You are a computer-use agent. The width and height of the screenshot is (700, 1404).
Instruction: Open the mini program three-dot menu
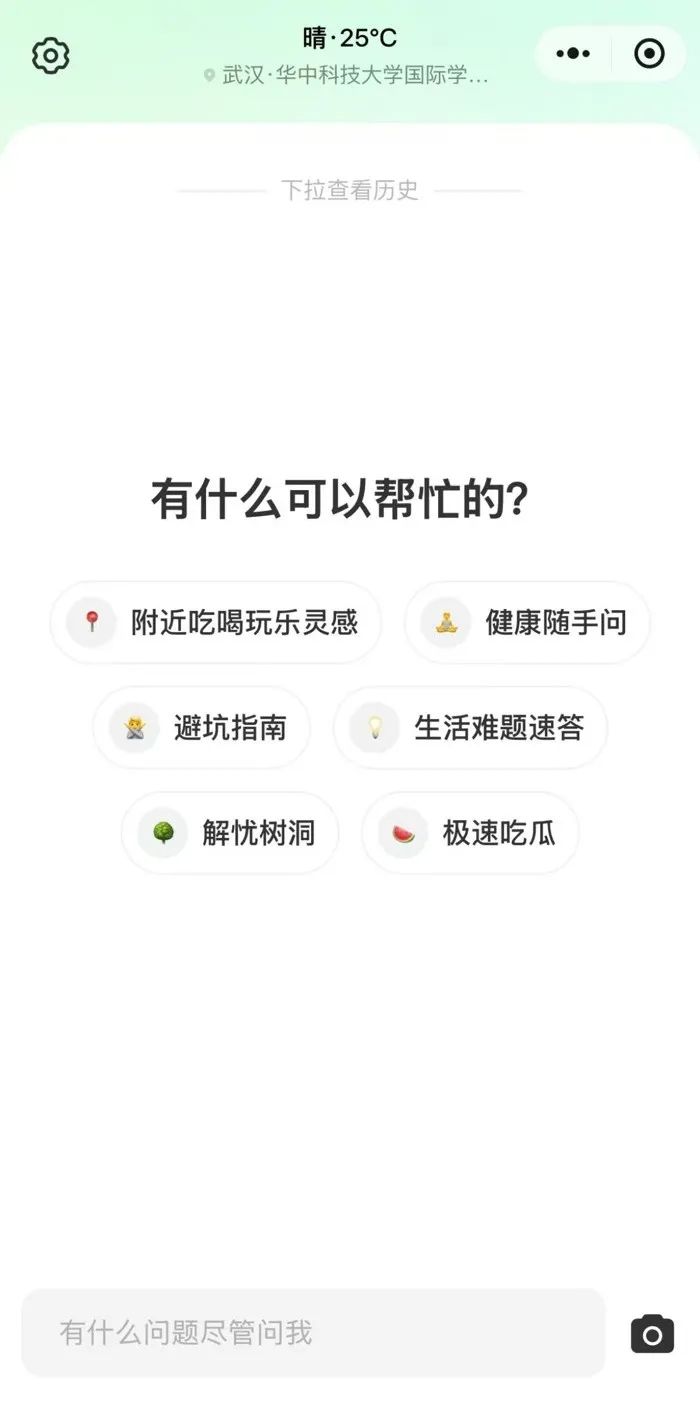573,54
